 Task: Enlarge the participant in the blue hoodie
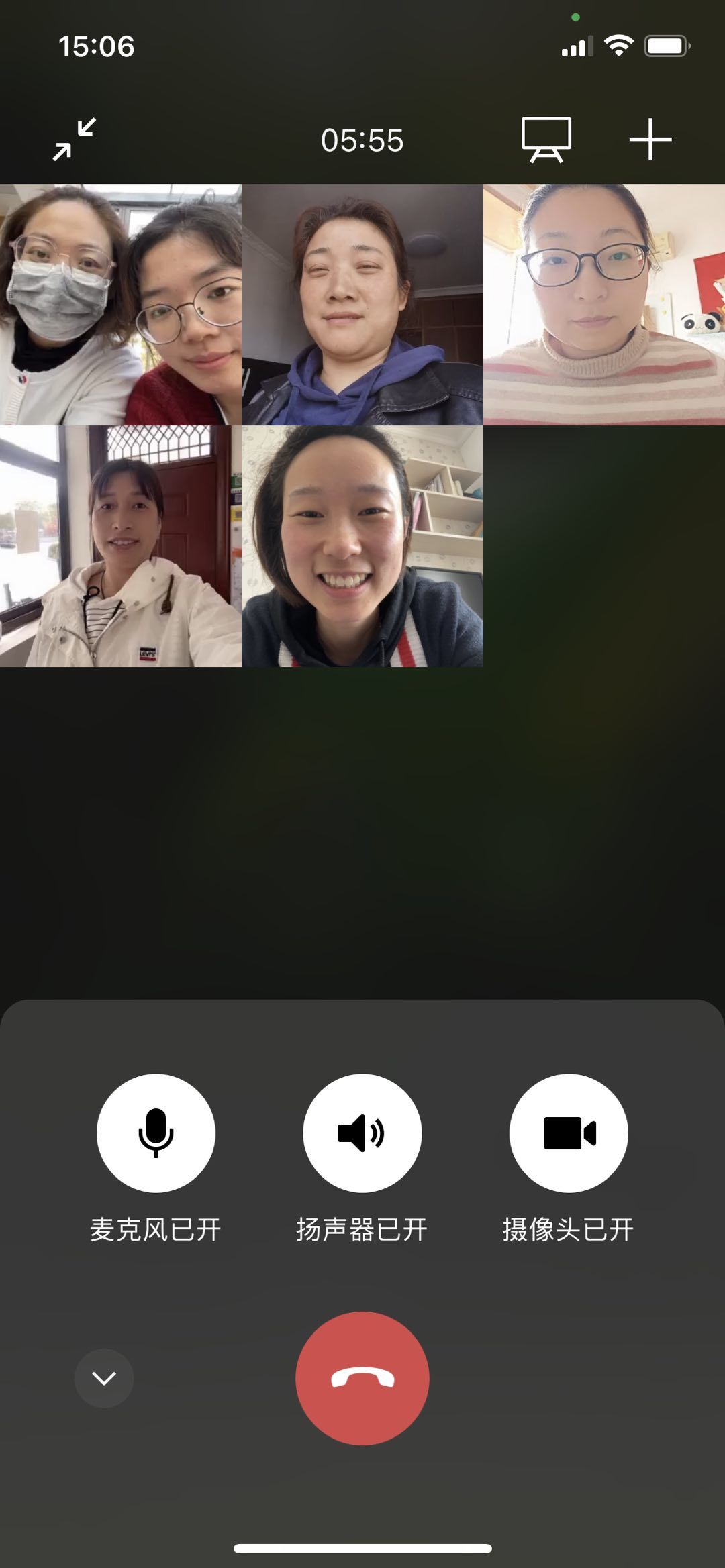point(362,305)
